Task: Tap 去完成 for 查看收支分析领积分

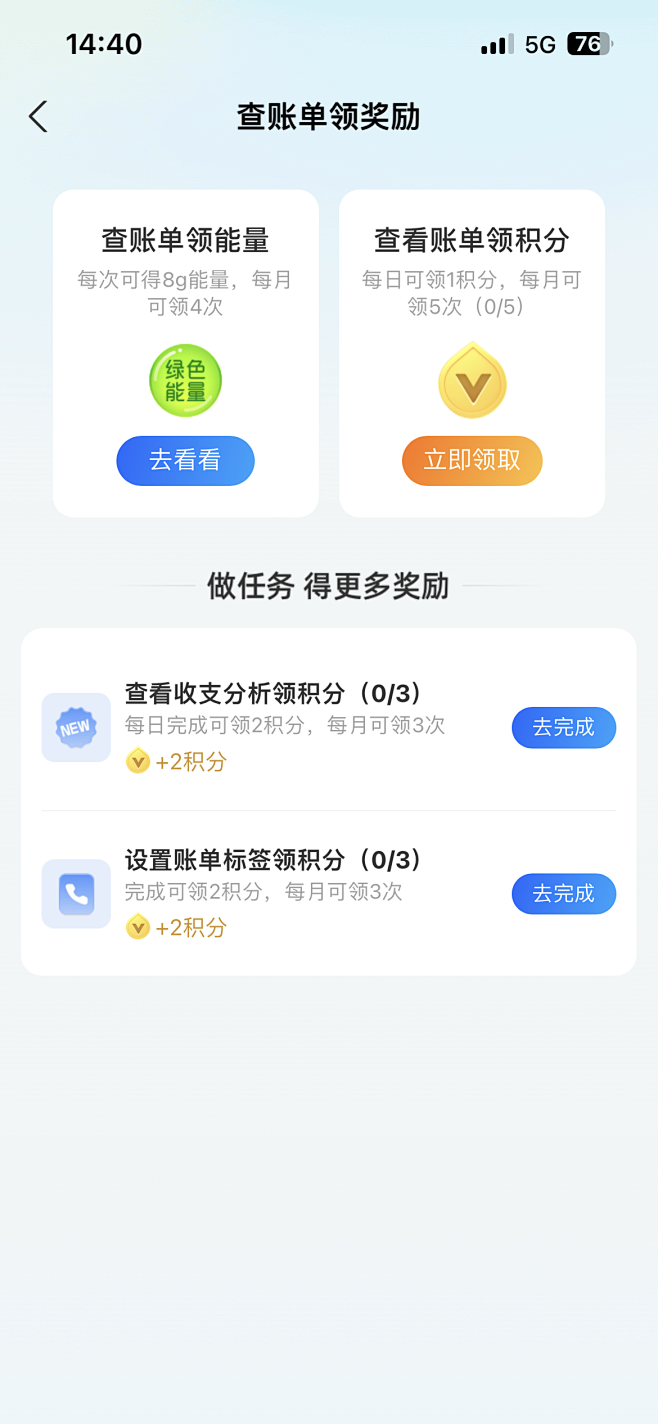Action: coord(563,728)
